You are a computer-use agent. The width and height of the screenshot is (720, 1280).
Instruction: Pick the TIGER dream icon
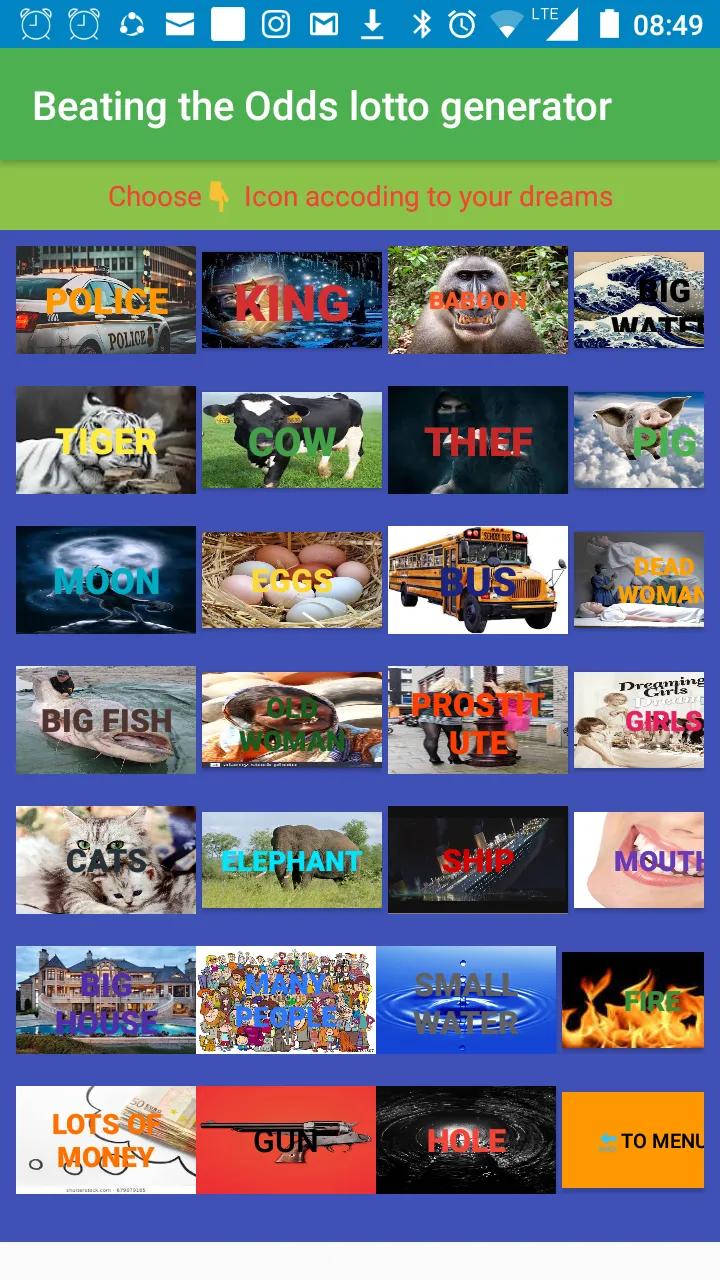tap(106, 440)
